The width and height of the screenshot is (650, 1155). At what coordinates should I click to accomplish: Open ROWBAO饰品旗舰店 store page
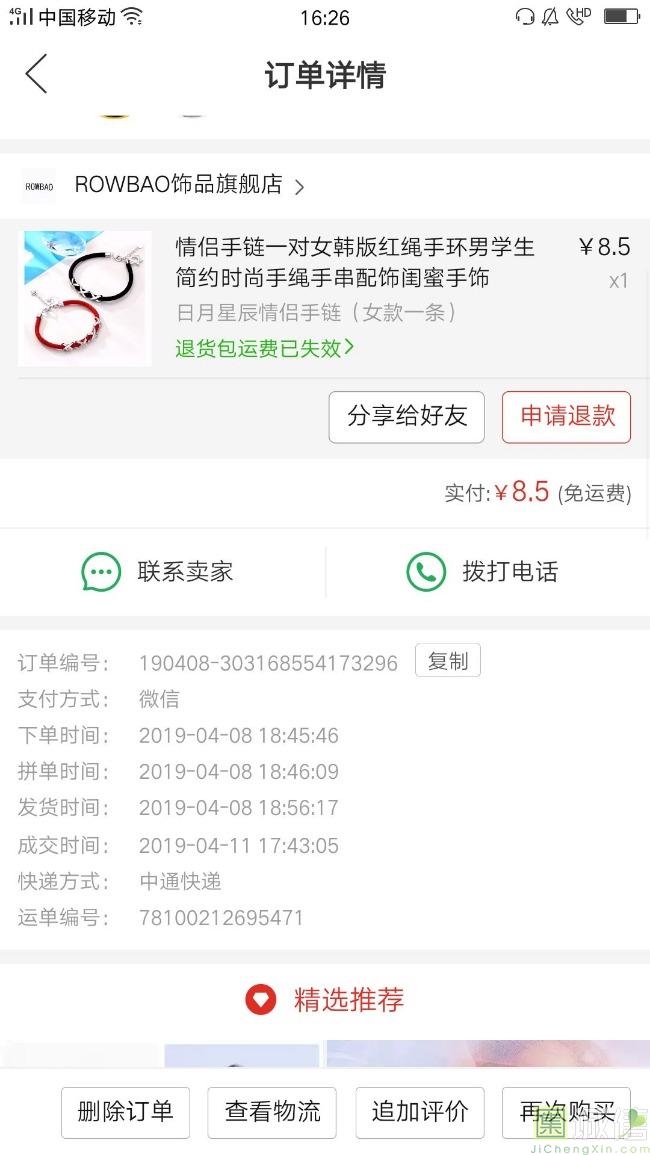180,185
